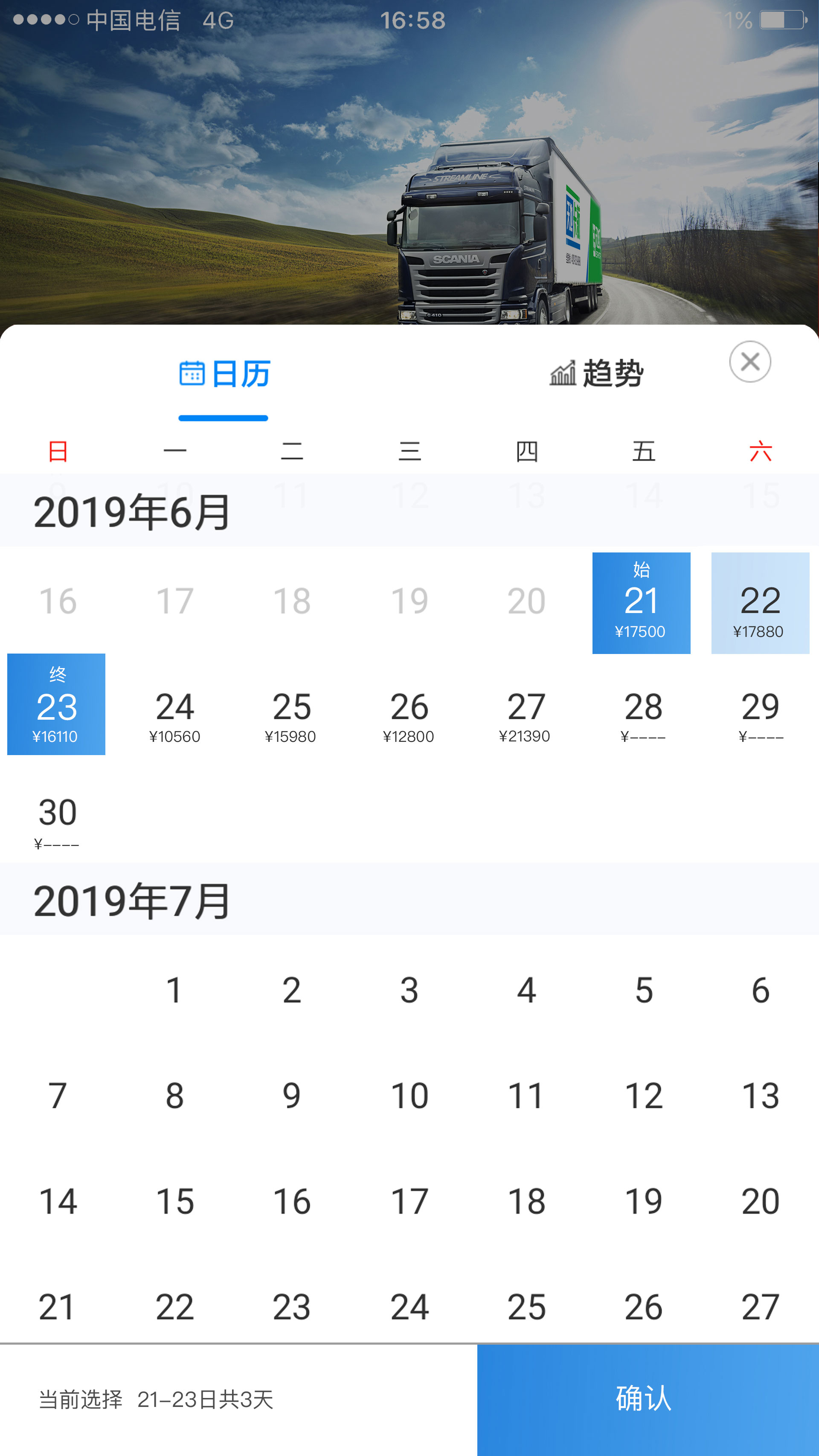The image size is (819, 1456).
Task: Choose July 13 in the calendar
Action: point(761,1096)
